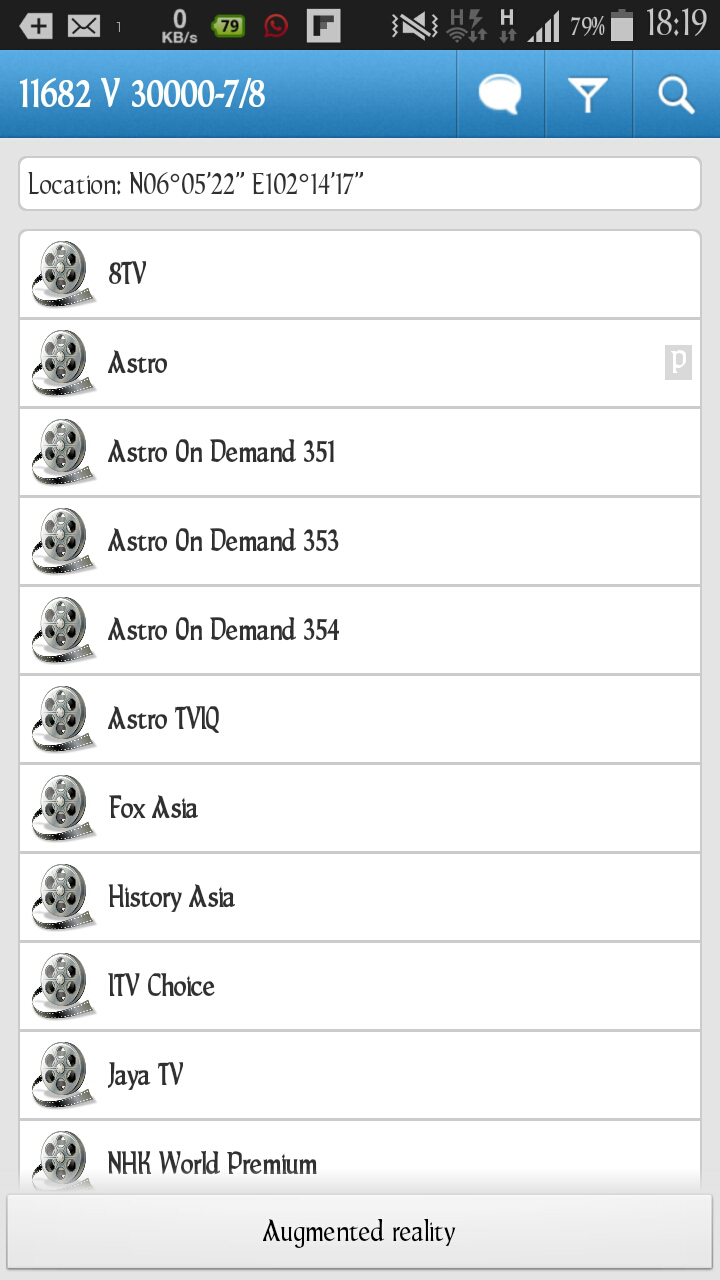Open the 8TV channel
The height and width of the screenshot is (1280, 720).
click(360, 274)
